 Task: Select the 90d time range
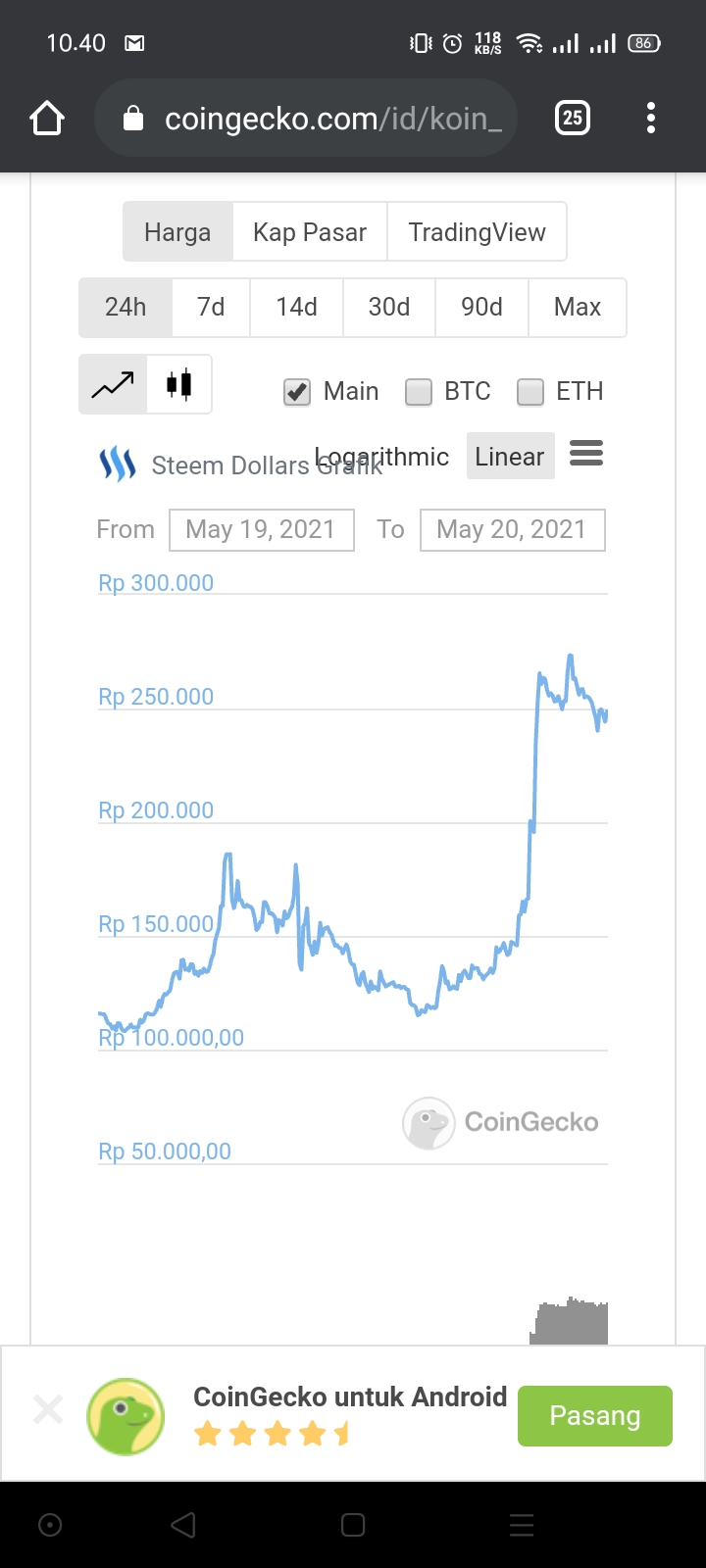pos(481,307)
